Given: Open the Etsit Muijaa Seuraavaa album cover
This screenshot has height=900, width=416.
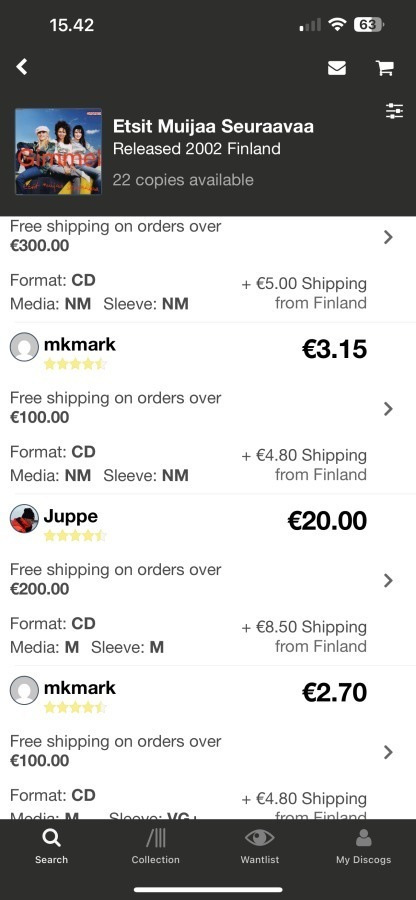Looking at the screenshot, I should tap(59, 152).
